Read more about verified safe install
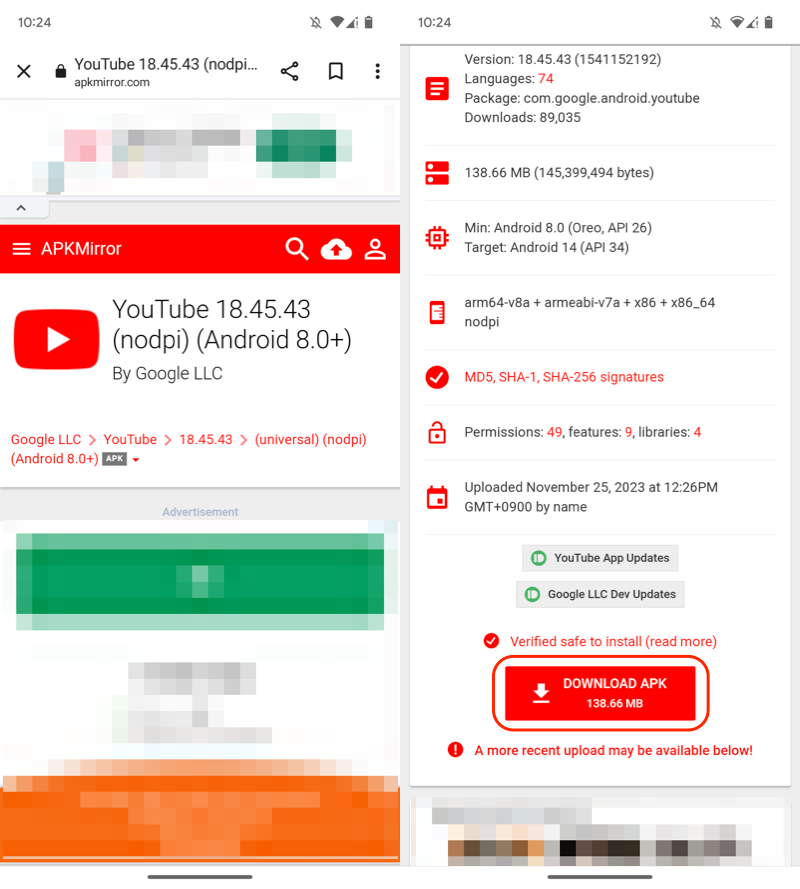800x889 pixels. click(613, 641)
